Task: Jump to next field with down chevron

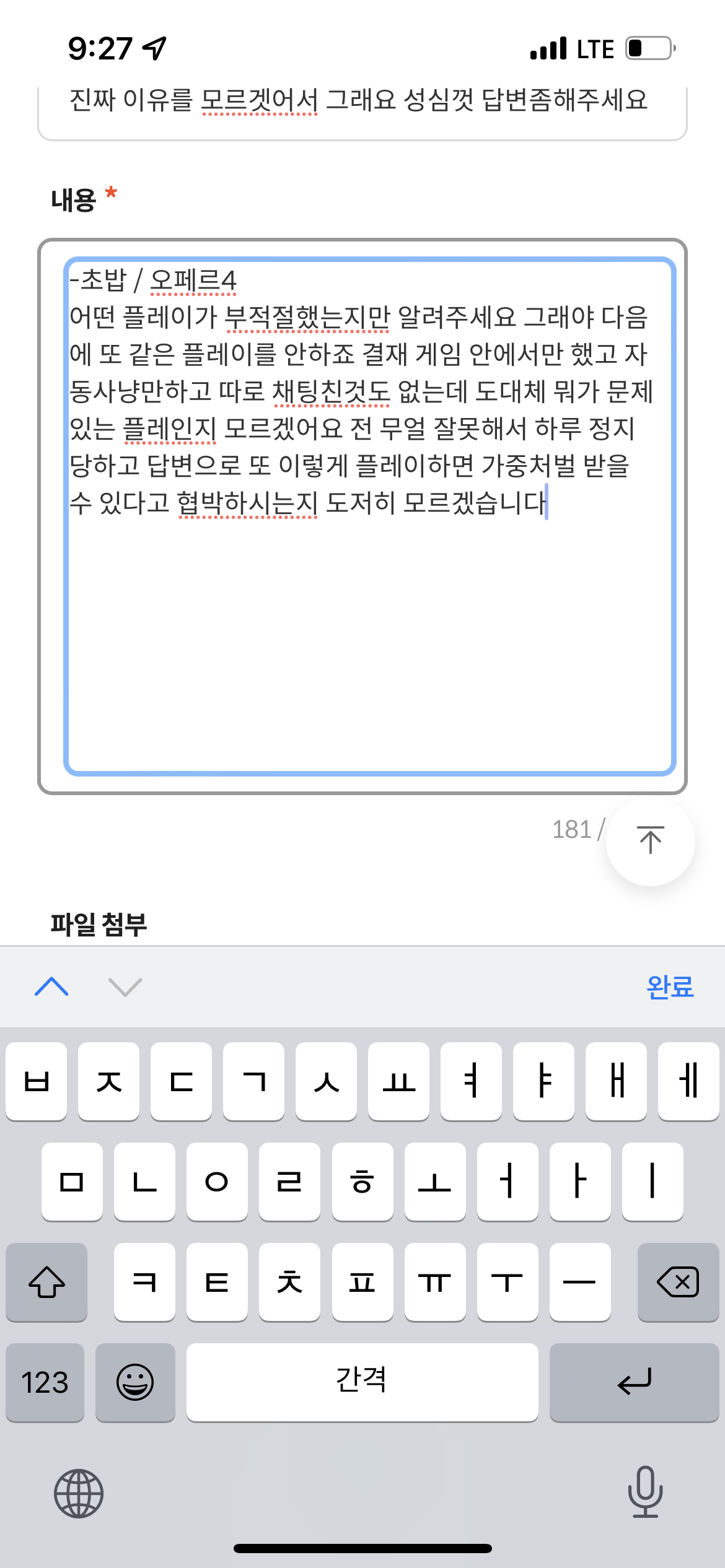Action: 125,987
